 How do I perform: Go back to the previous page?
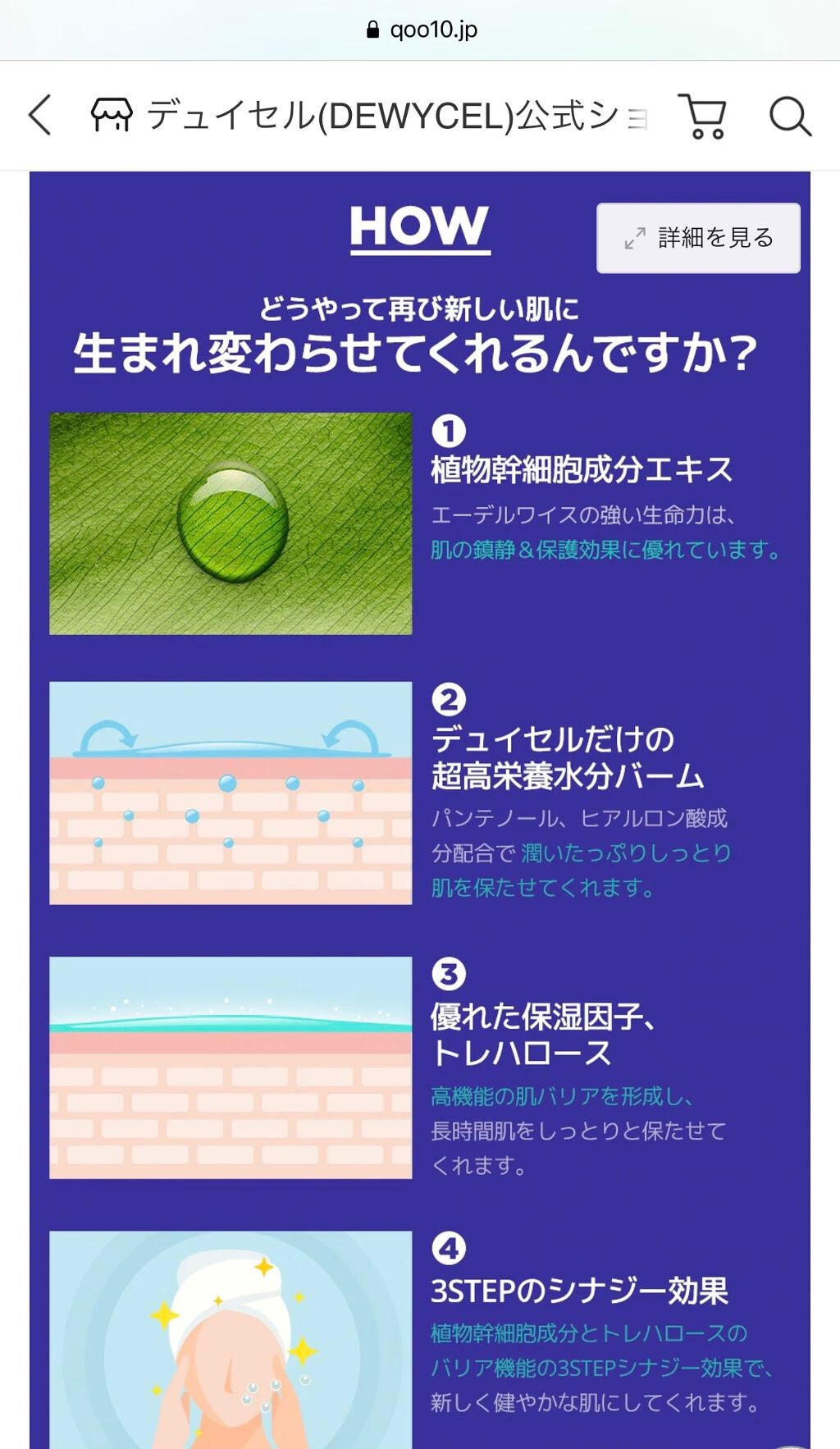pos(40,115)
